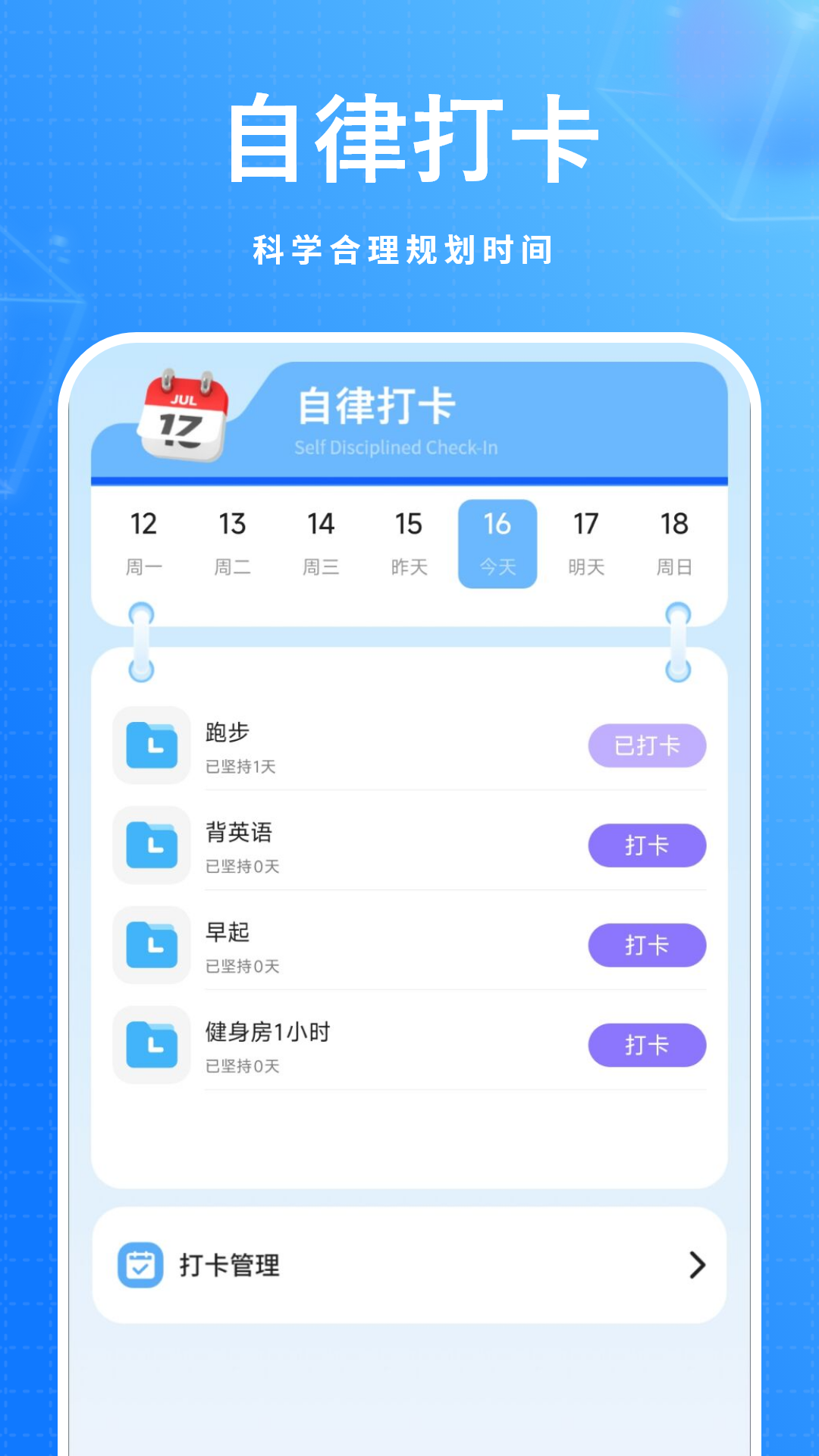819x1456 pixels.
Task: Open the 跑步 task folder icon
Action: 151,746
